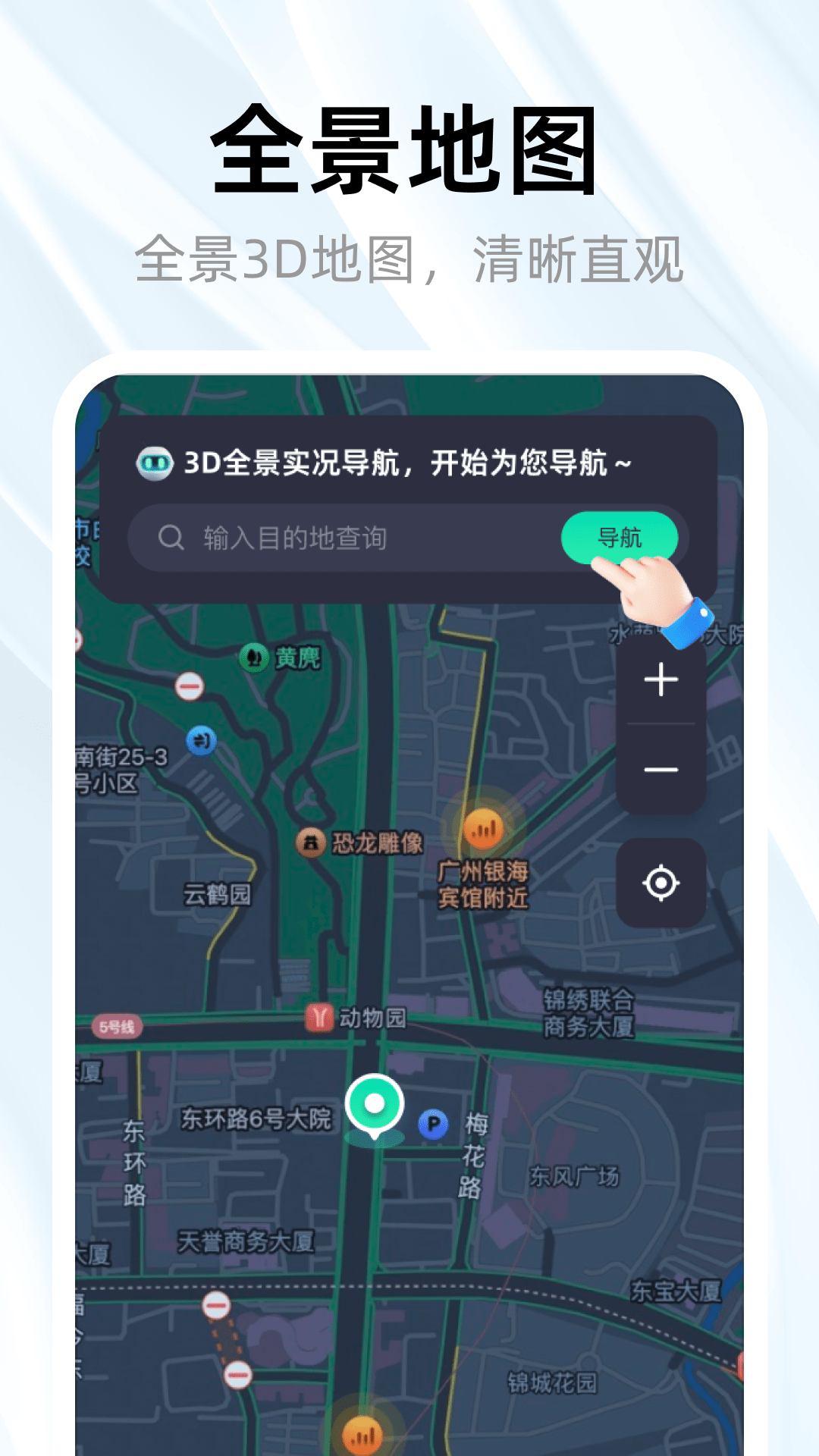The width and height of the screenshot is (819, 1456).
Task: Toggle the locate-me position button
Action: 661,881
